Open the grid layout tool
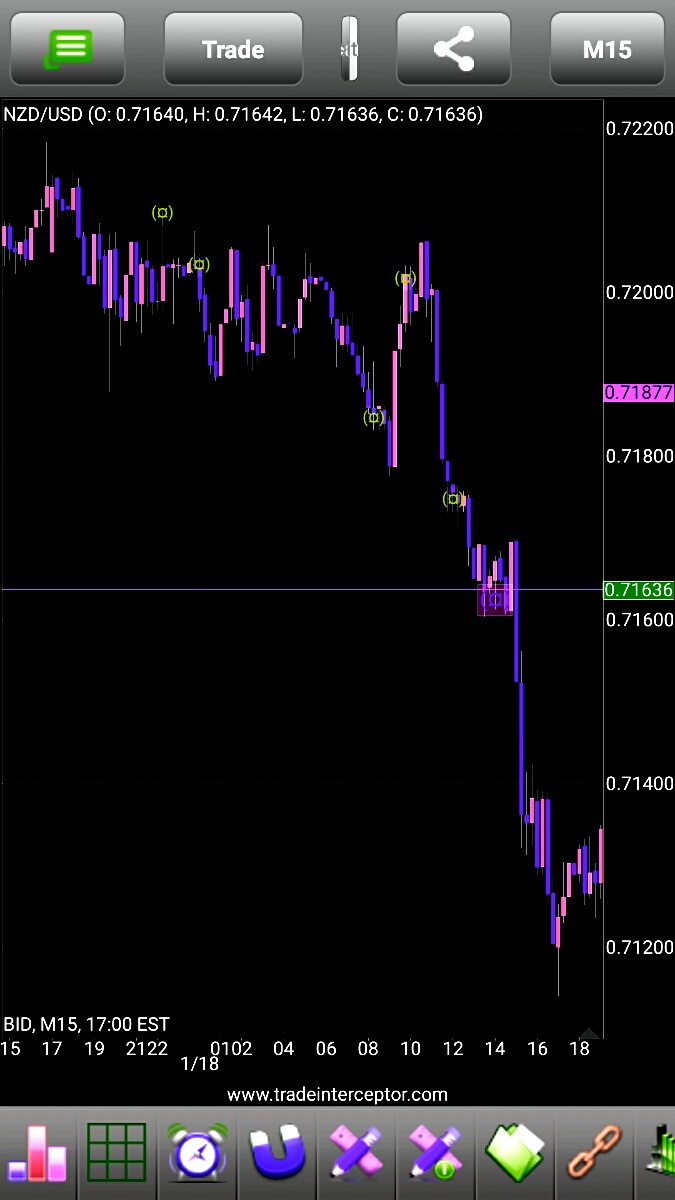The width and height of the screenshot is (675, 1200). point(116,1153)
